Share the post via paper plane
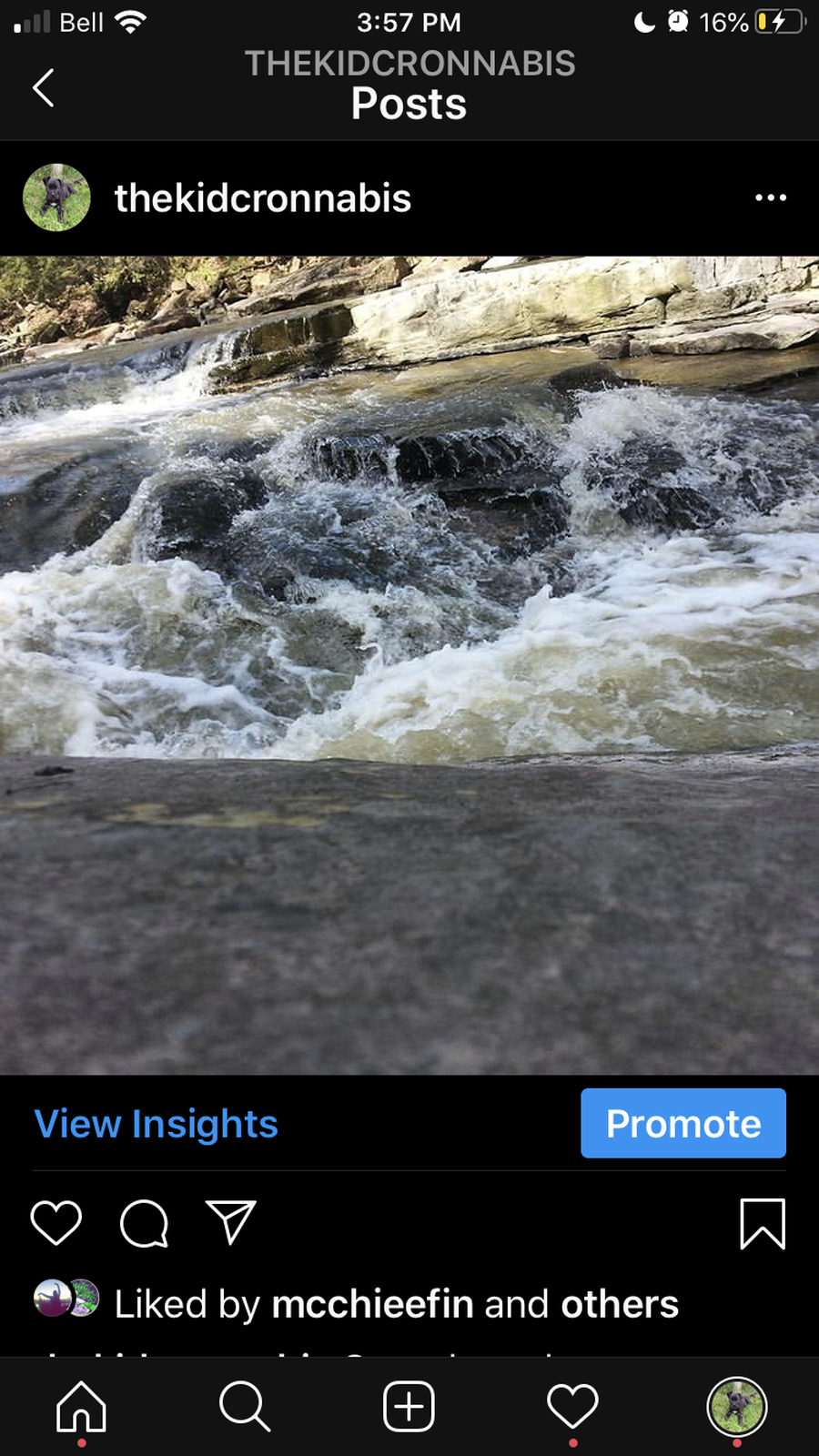 coord(230,1222)
